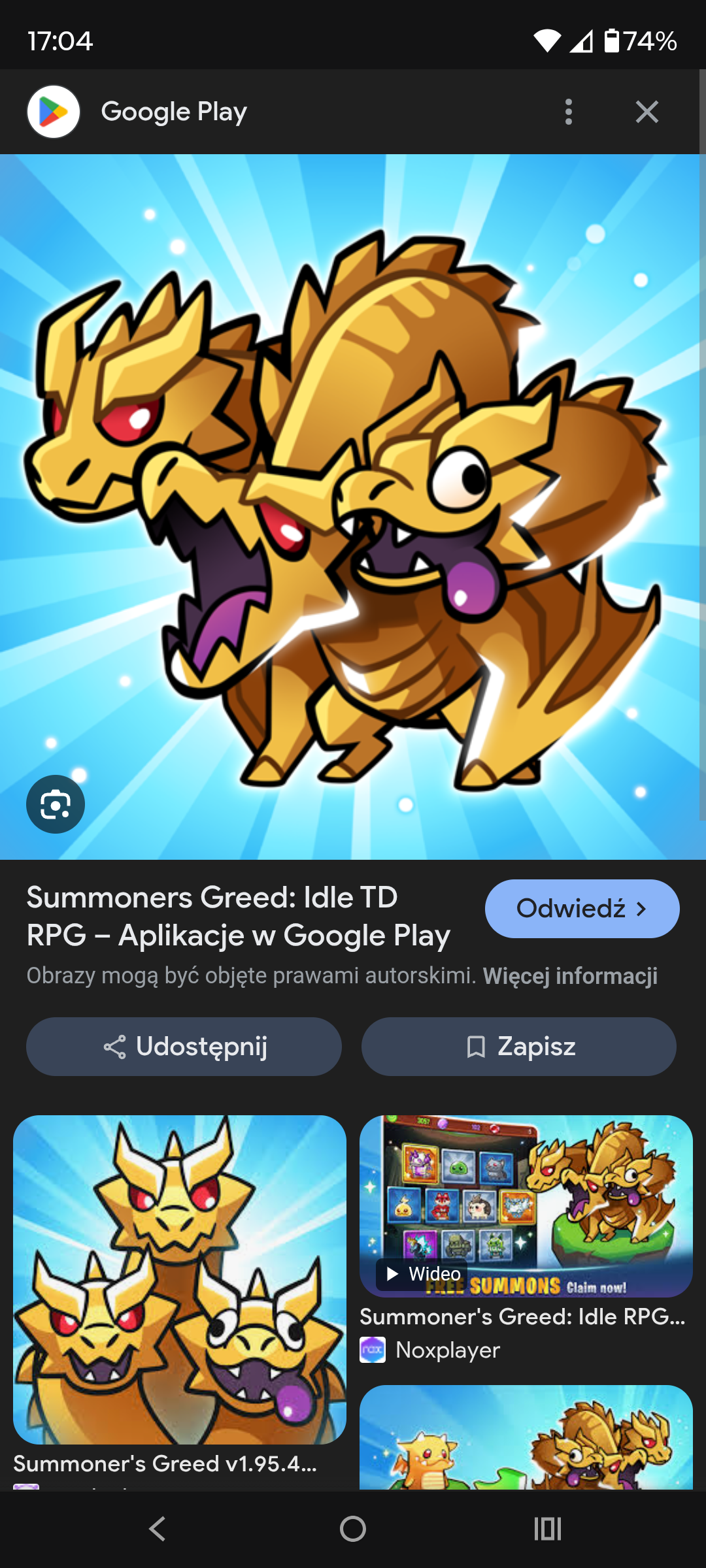The image size is (706, 1568).
Task: Close the image viewer
Action: (647, 112)
